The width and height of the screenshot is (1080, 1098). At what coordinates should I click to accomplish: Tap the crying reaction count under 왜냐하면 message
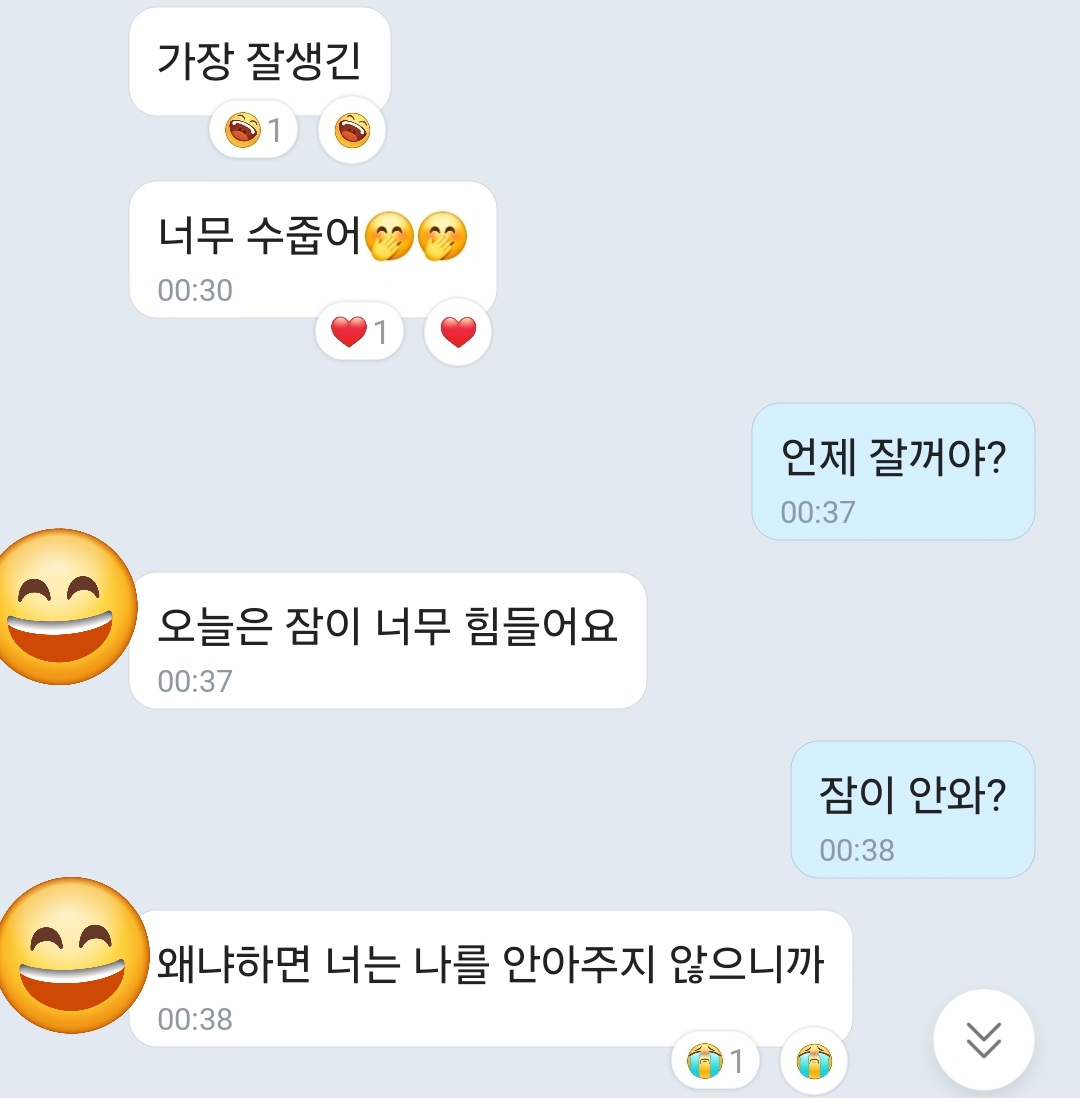point(715,1060)
